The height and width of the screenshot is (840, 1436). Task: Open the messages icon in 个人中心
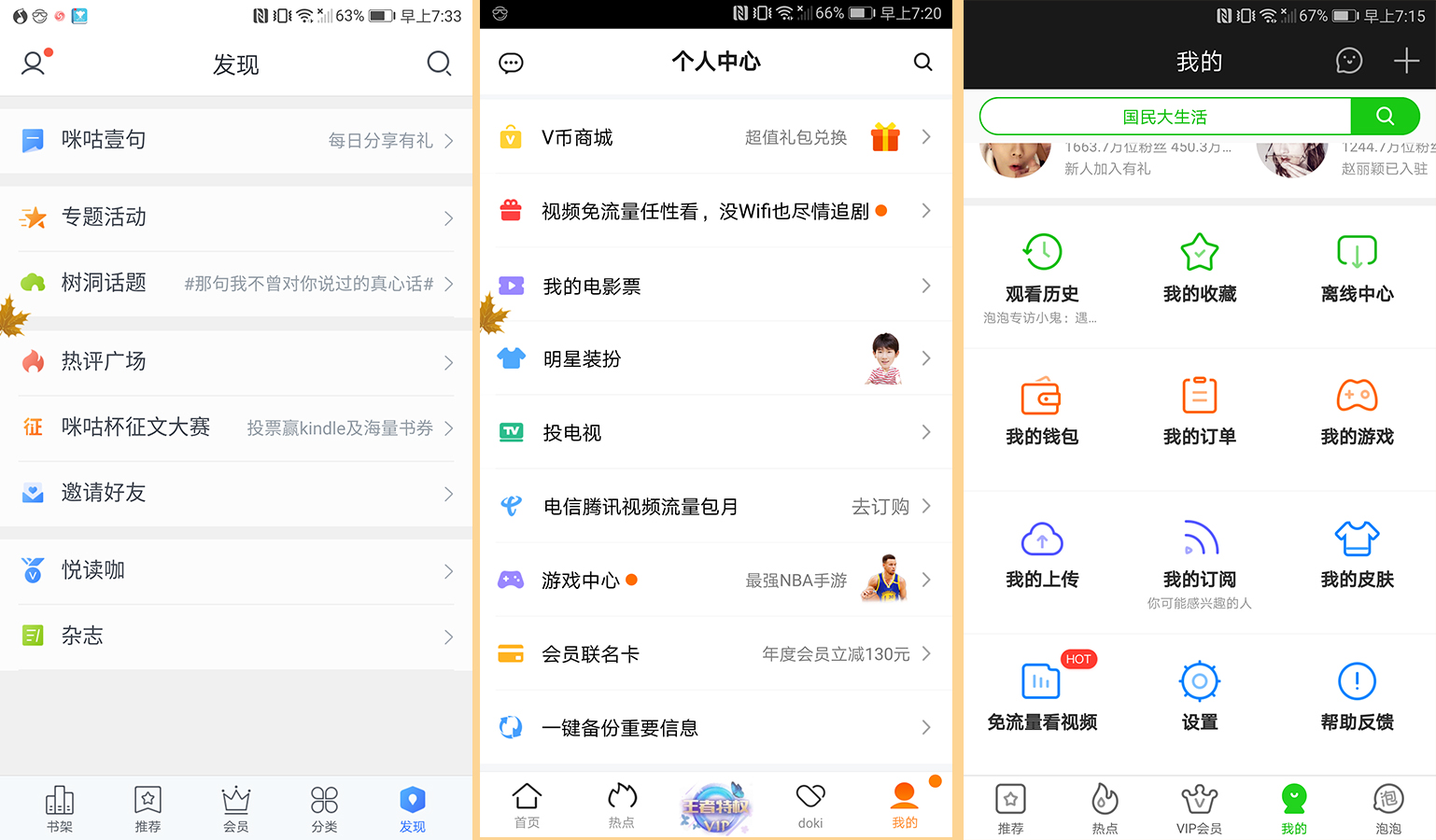click(511, 63)
